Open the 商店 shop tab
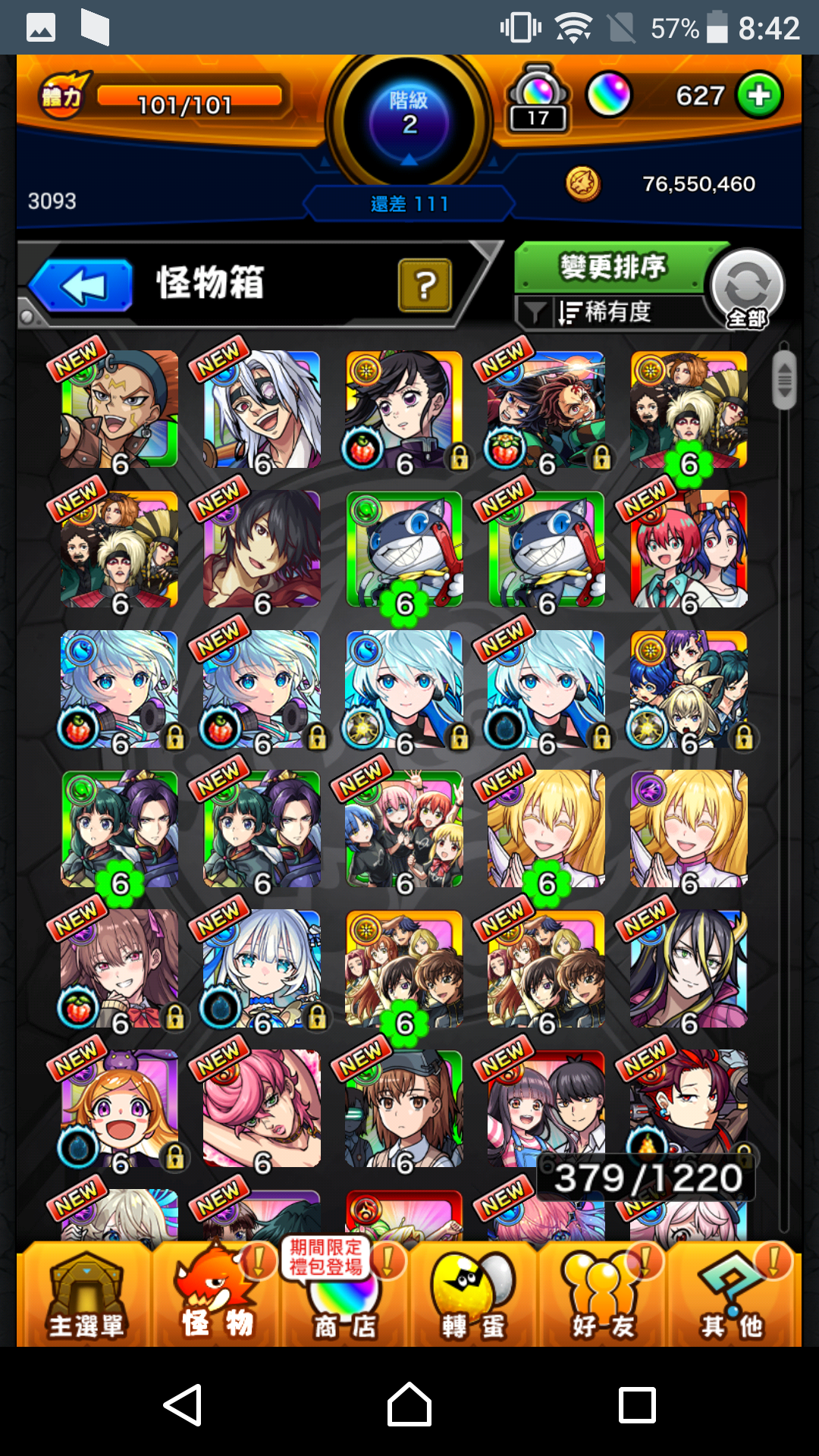Screen dimensions: 819x1456 [345, 1297]
